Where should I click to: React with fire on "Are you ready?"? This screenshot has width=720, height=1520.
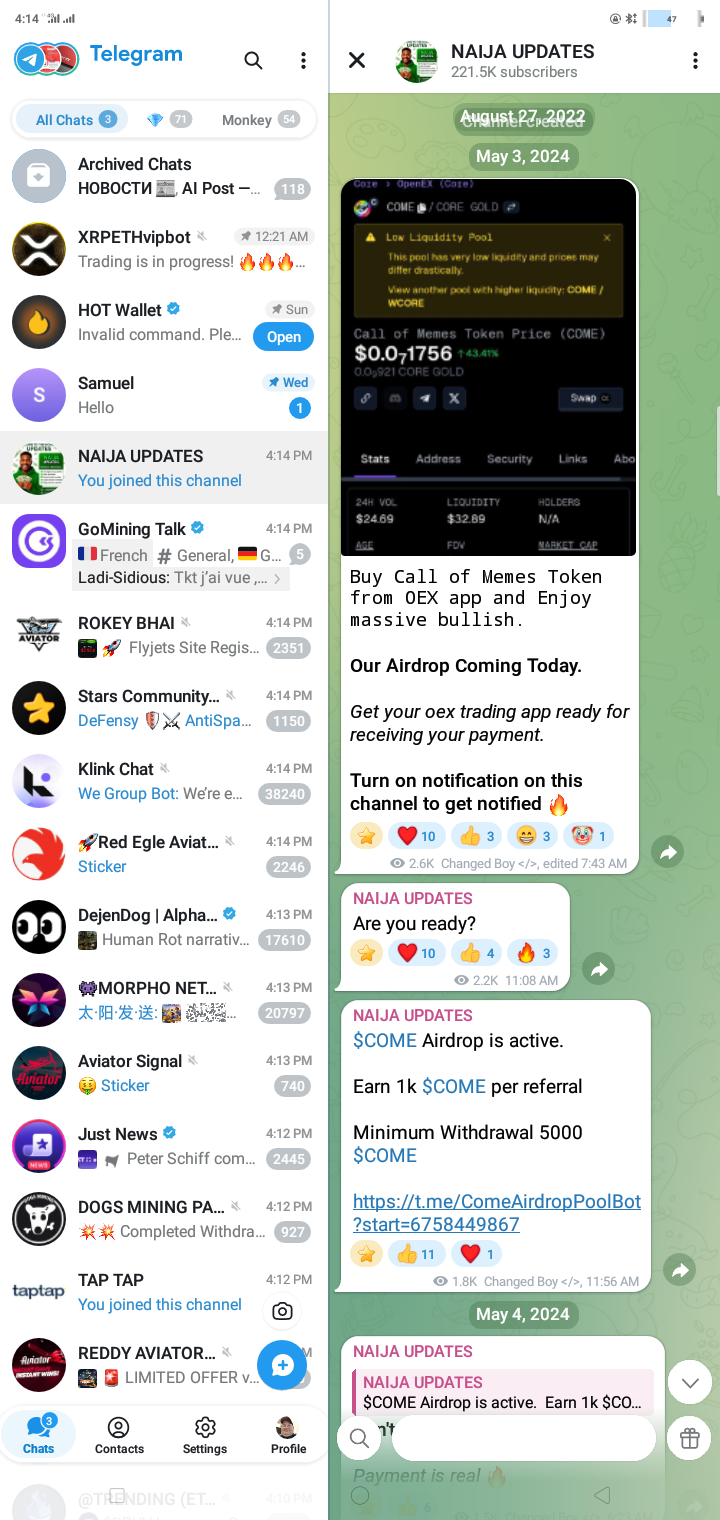pos(533,953)
